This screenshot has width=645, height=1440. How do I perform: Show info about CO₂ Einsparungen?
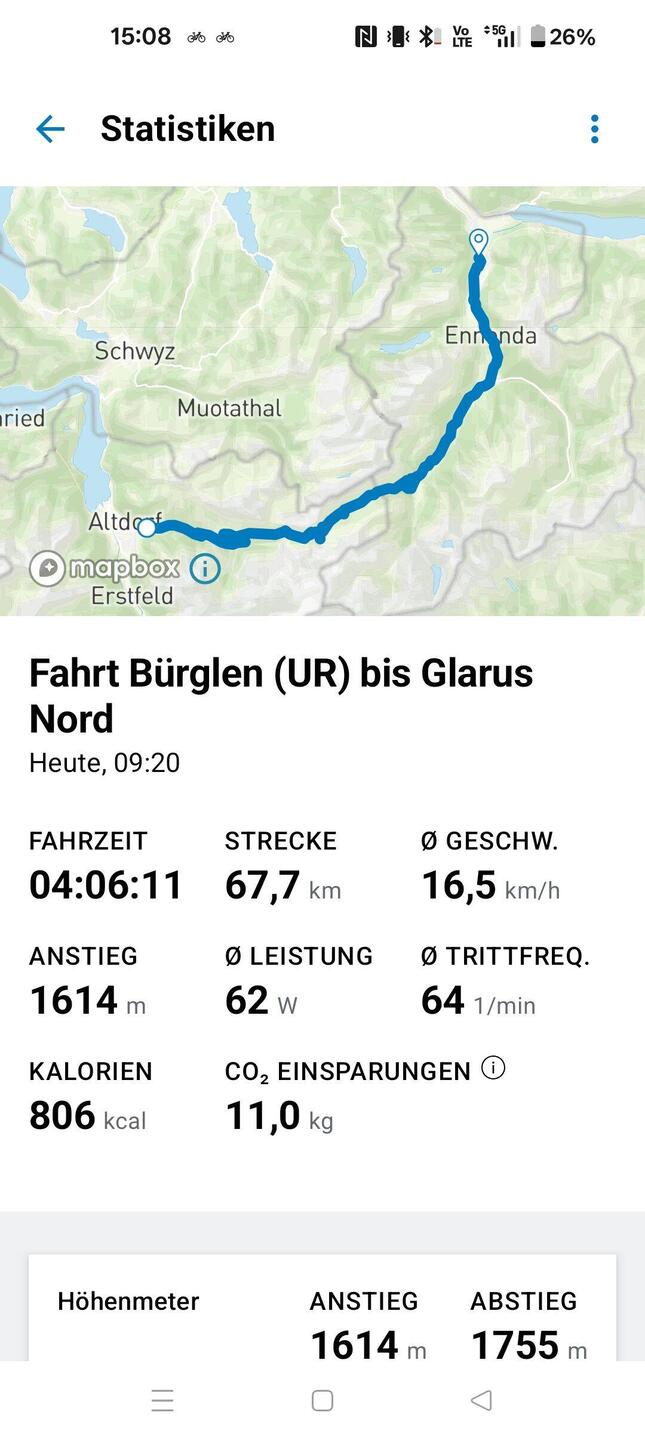click(x=493, y=1069)
